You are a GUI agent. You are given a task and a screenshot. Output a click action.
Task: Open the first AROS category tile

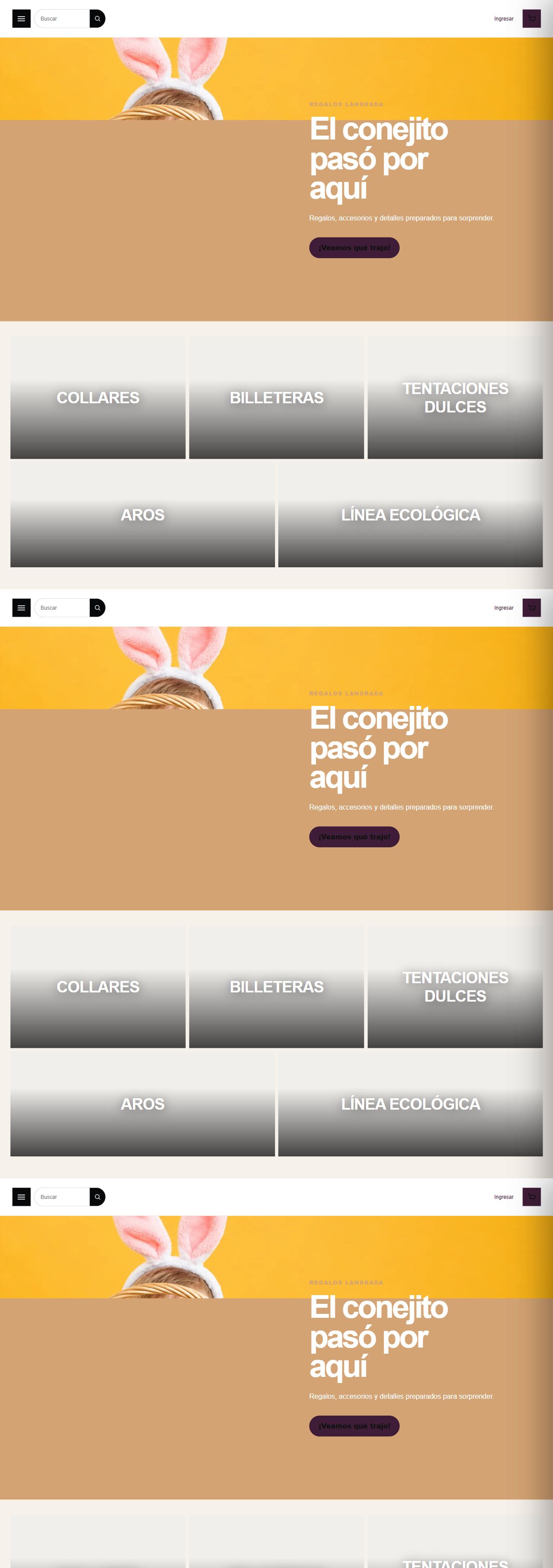coord(143,515)
